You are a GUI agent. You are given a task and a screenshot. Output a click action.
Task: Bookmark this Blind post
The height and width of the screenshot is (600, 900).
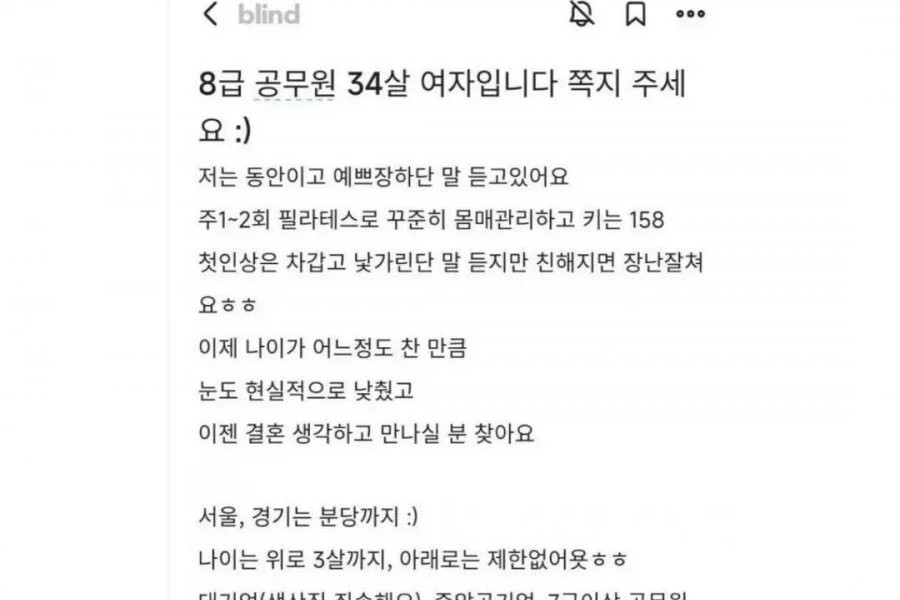point(635,14)
